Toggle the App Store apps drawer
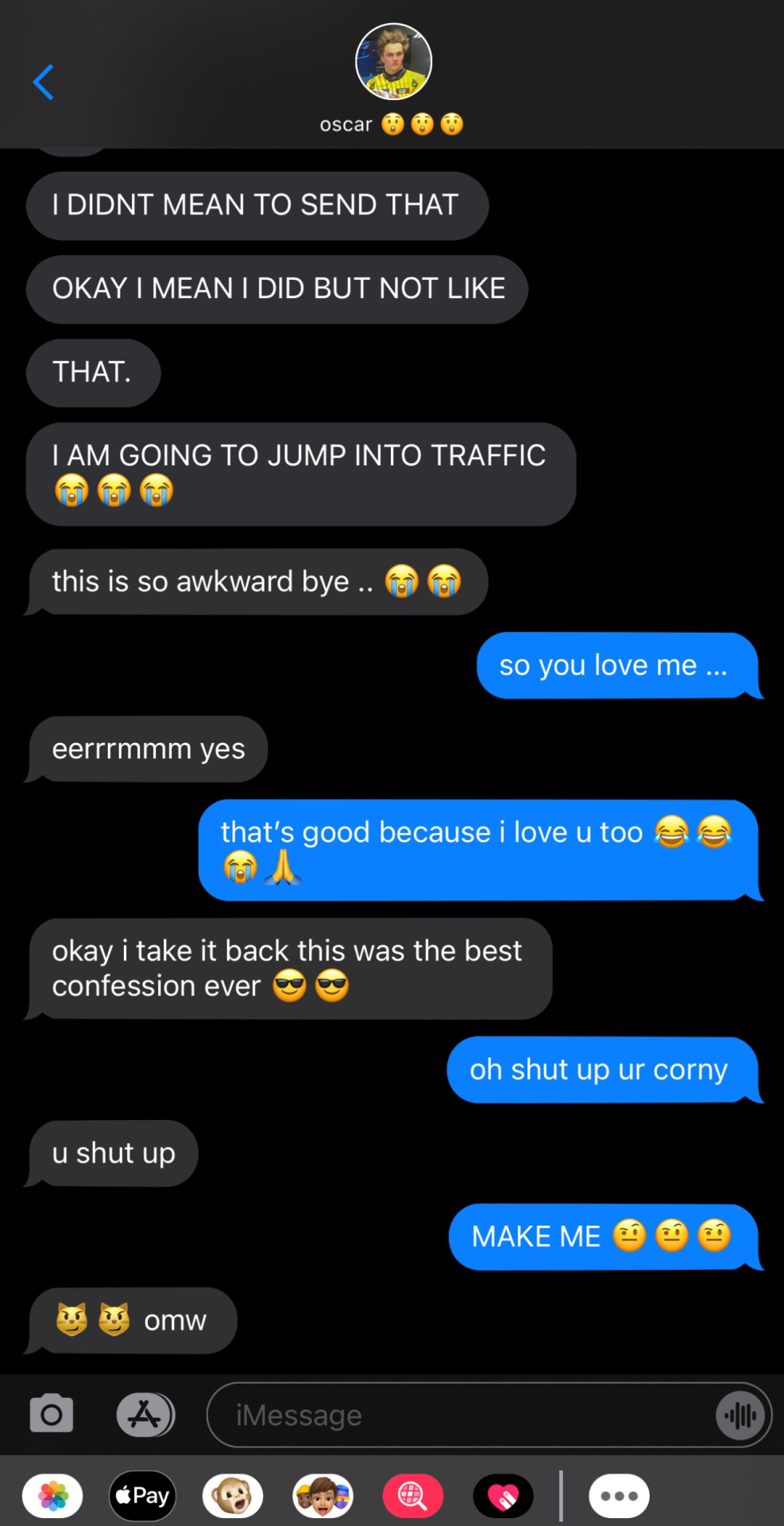 point(145,1415)
